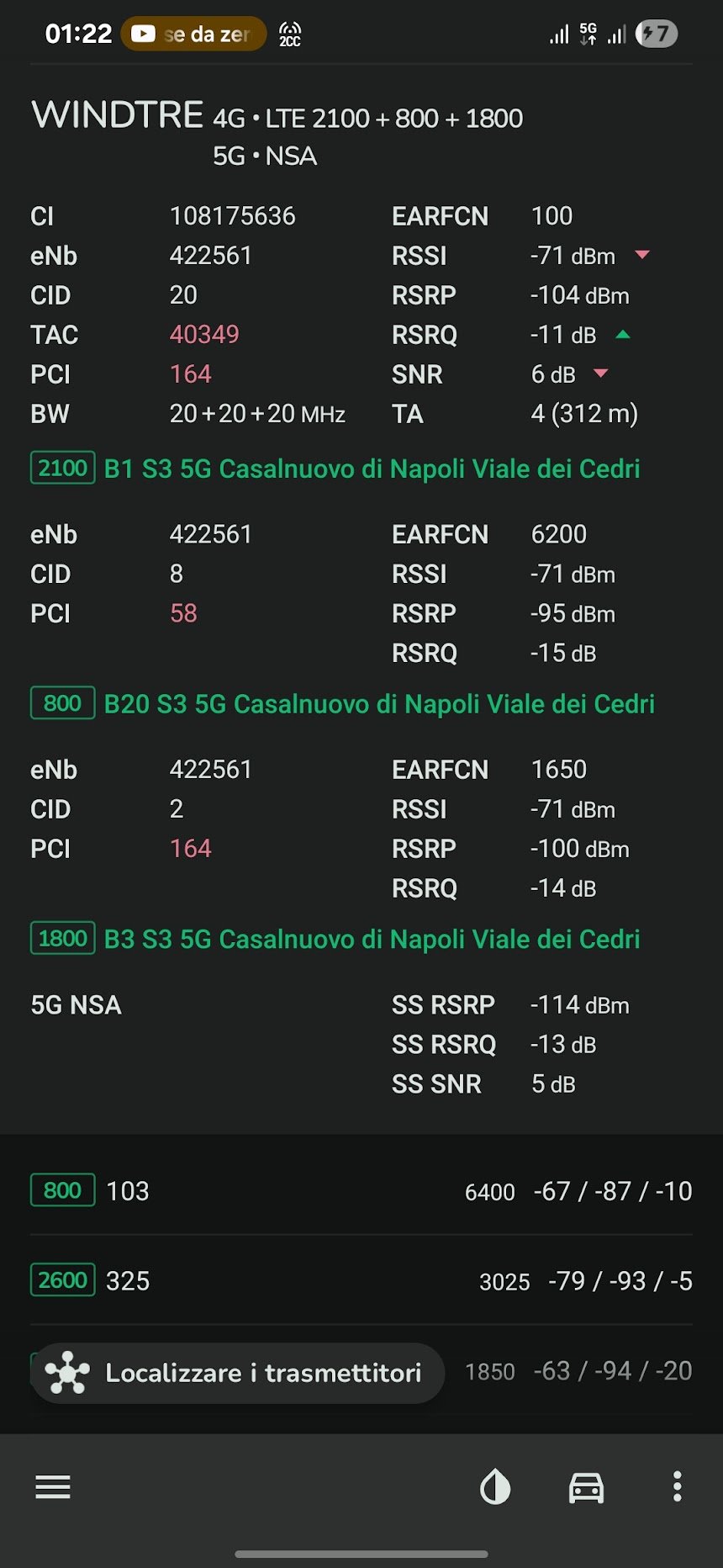Open the hamburger menu
723x1568 pixels.
[x=52, y=1487]
